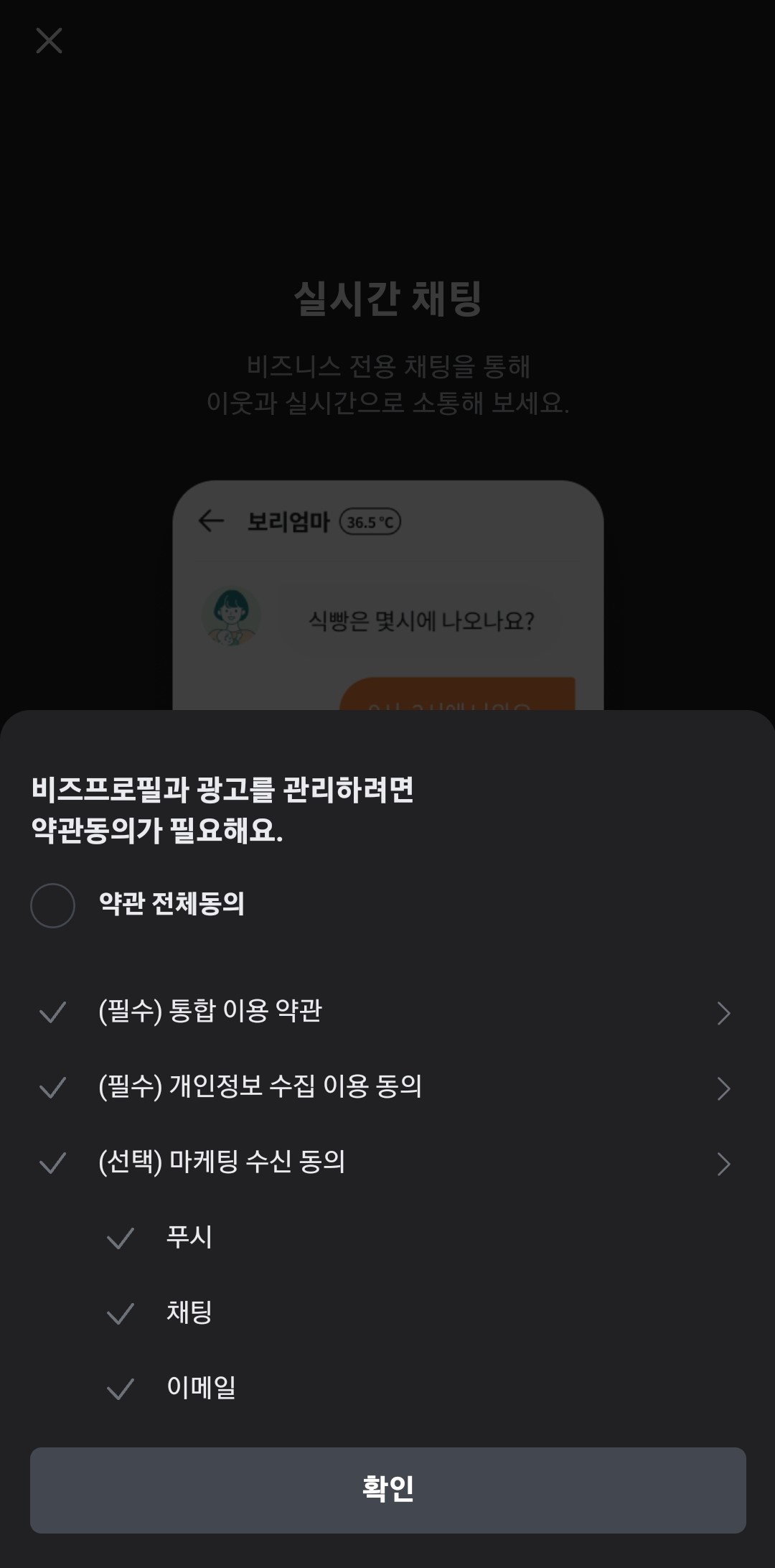Screen dimensions: 775x1568
Task: Expand the 개인정보 수집 이용 동의 terms
Action: point(723,1088)
